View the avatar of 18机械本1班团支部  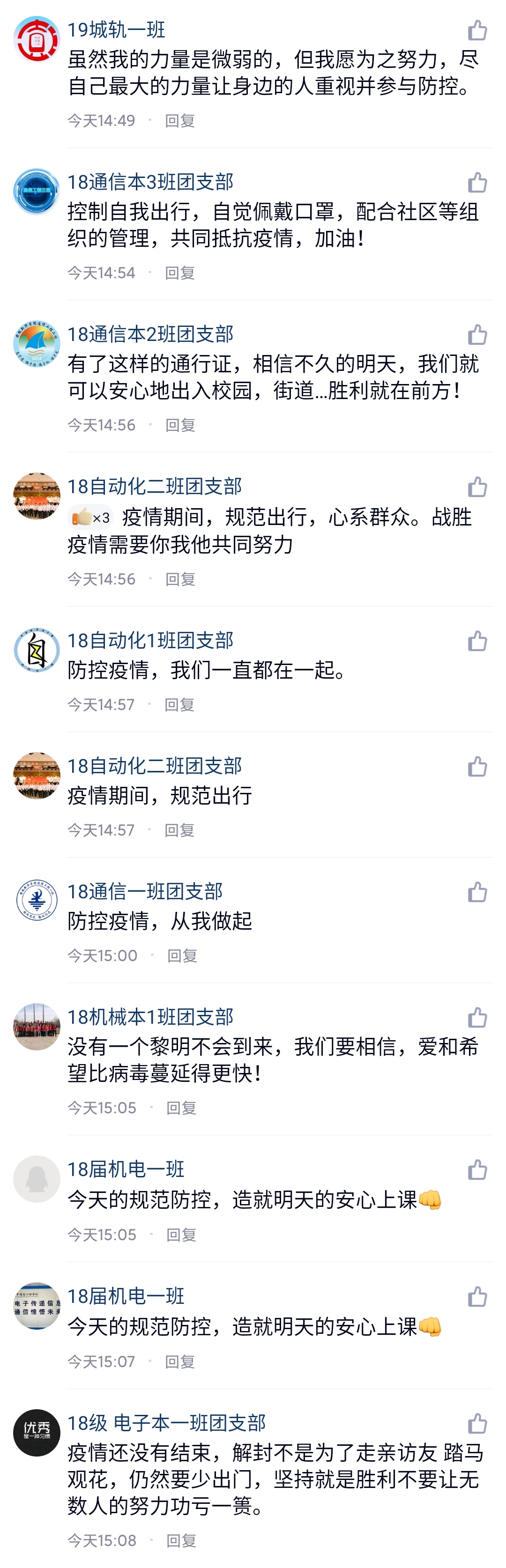(37, 1027)
